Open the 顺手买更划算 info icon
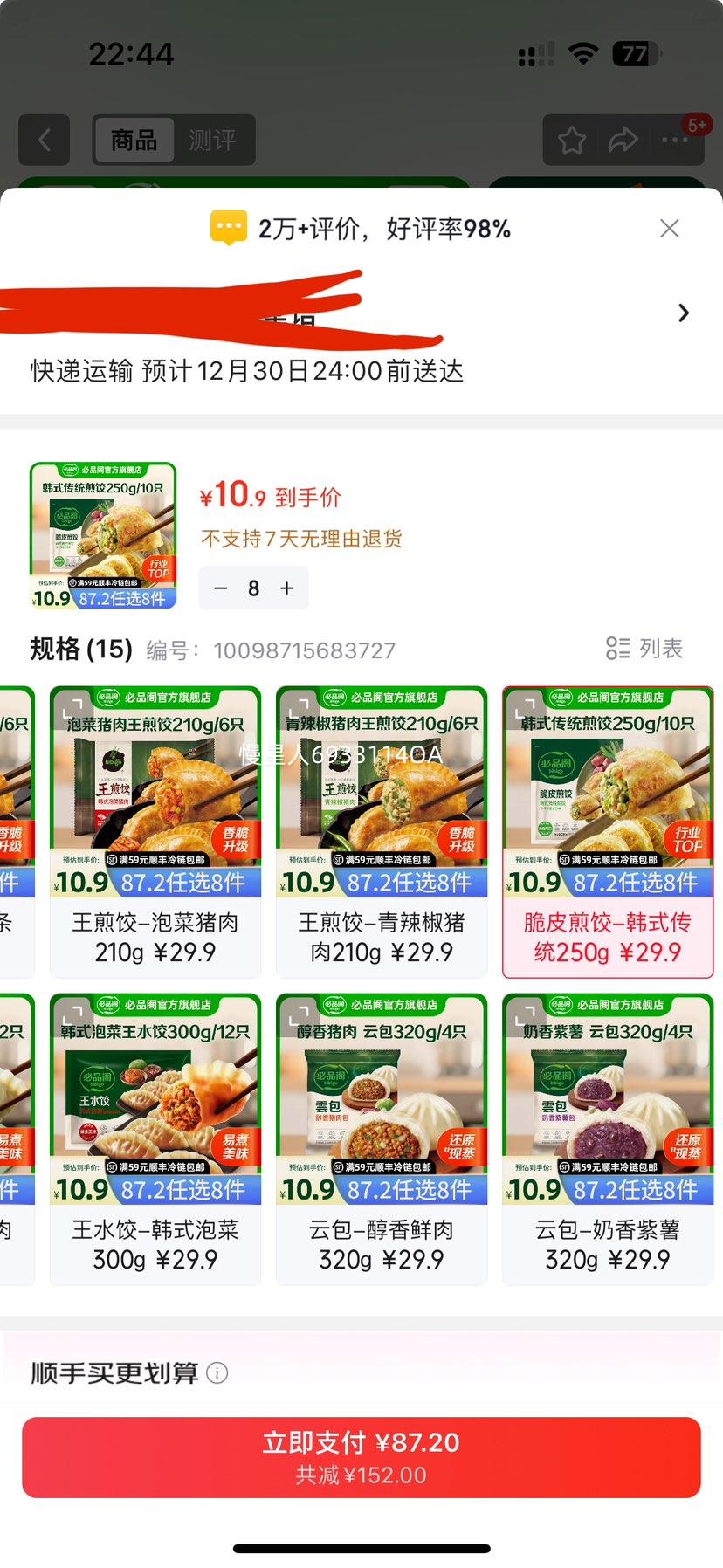 [217, 1372]
